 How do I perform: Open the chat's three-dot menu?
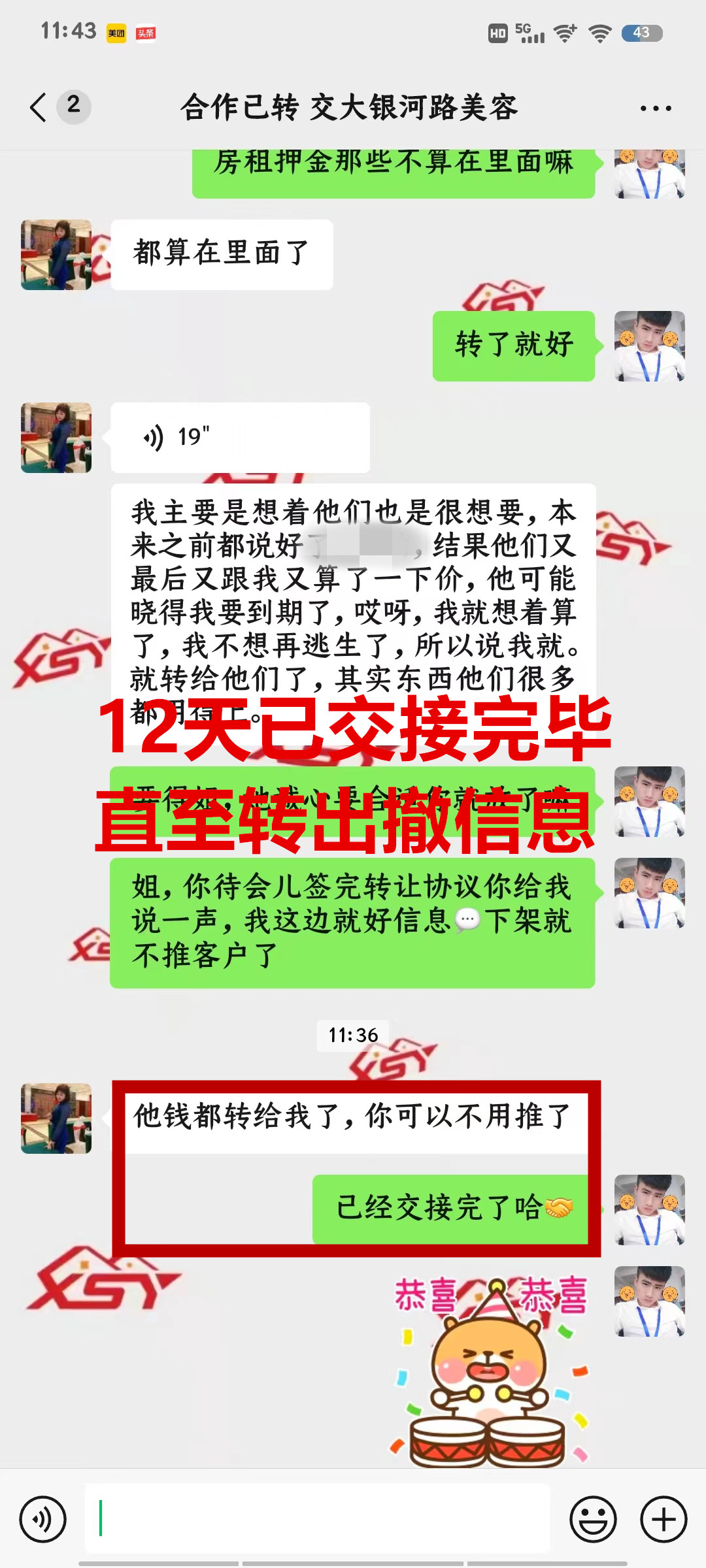click(x=656, y=108)
